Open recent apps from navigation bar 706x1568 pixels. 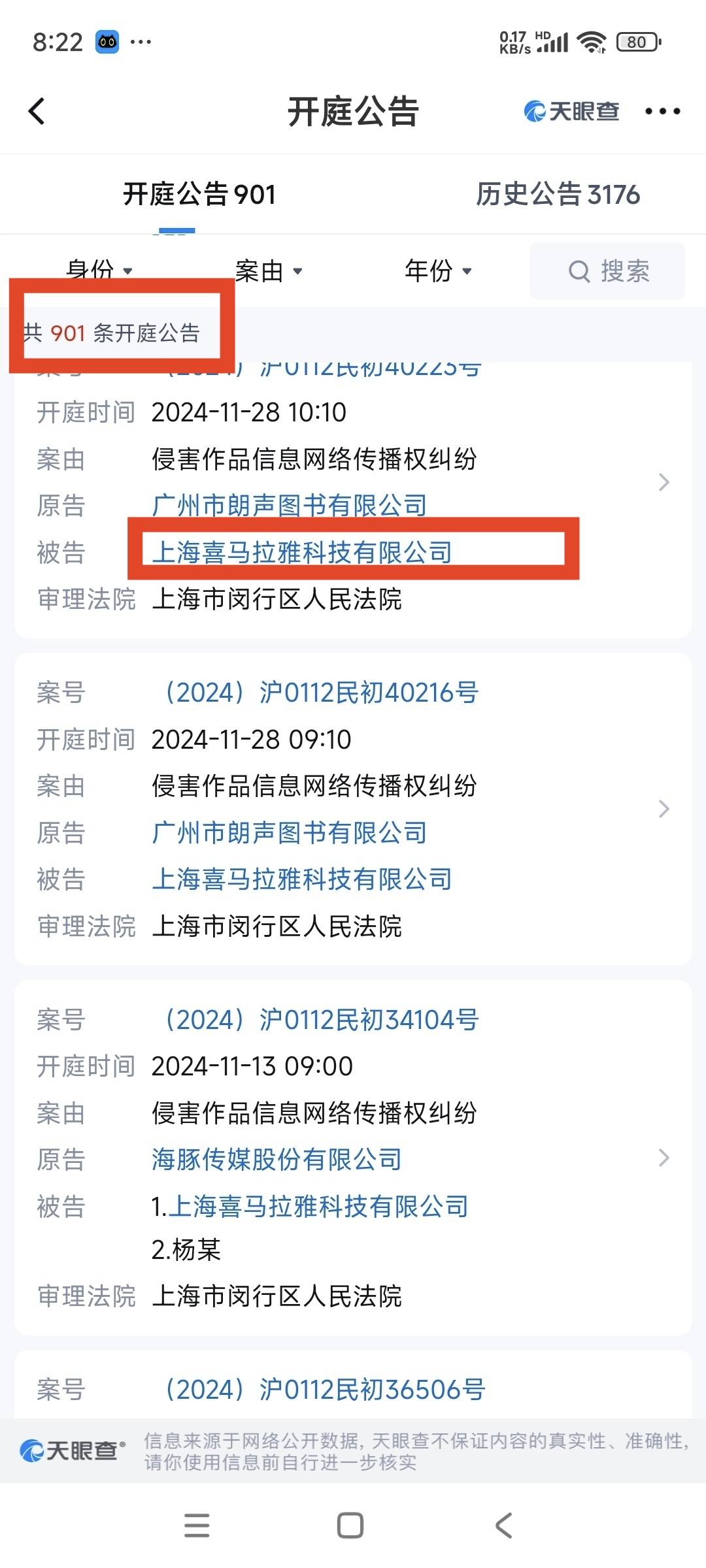tap(197, 1526)
